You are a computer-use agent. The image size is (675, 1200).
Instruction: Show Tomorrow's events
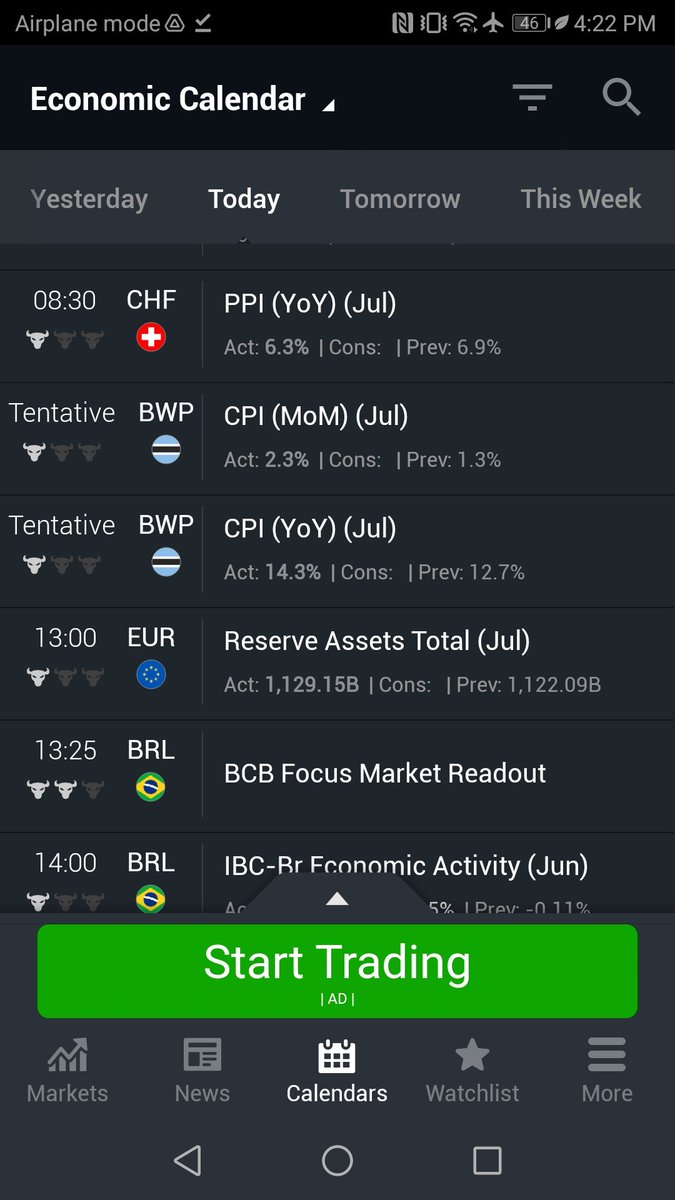point(400,199)
